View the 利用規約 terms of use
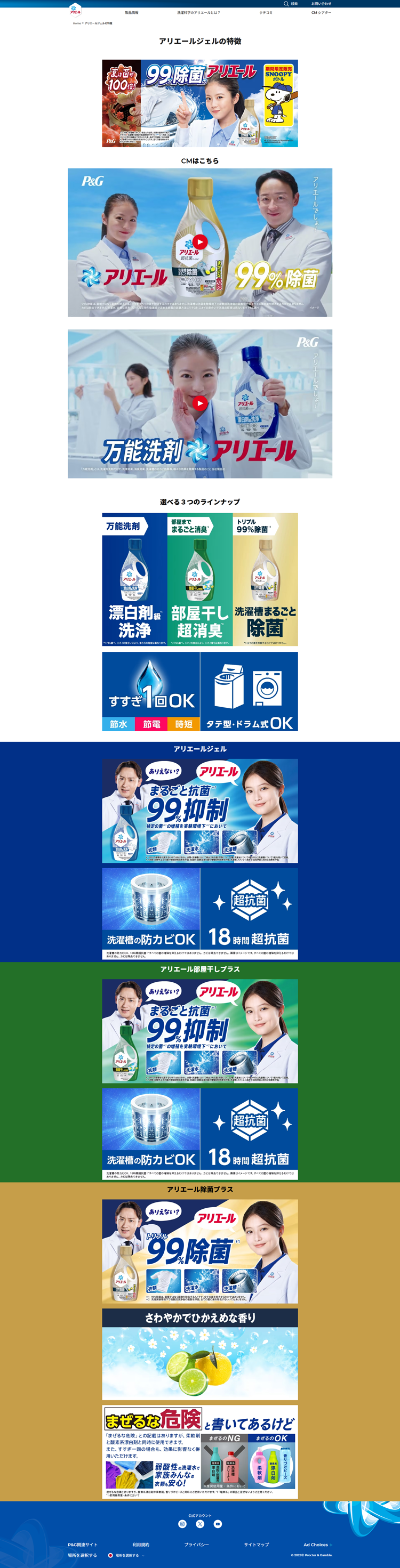This screenshot has width=400, height=1568. [x=141, y=1544]
